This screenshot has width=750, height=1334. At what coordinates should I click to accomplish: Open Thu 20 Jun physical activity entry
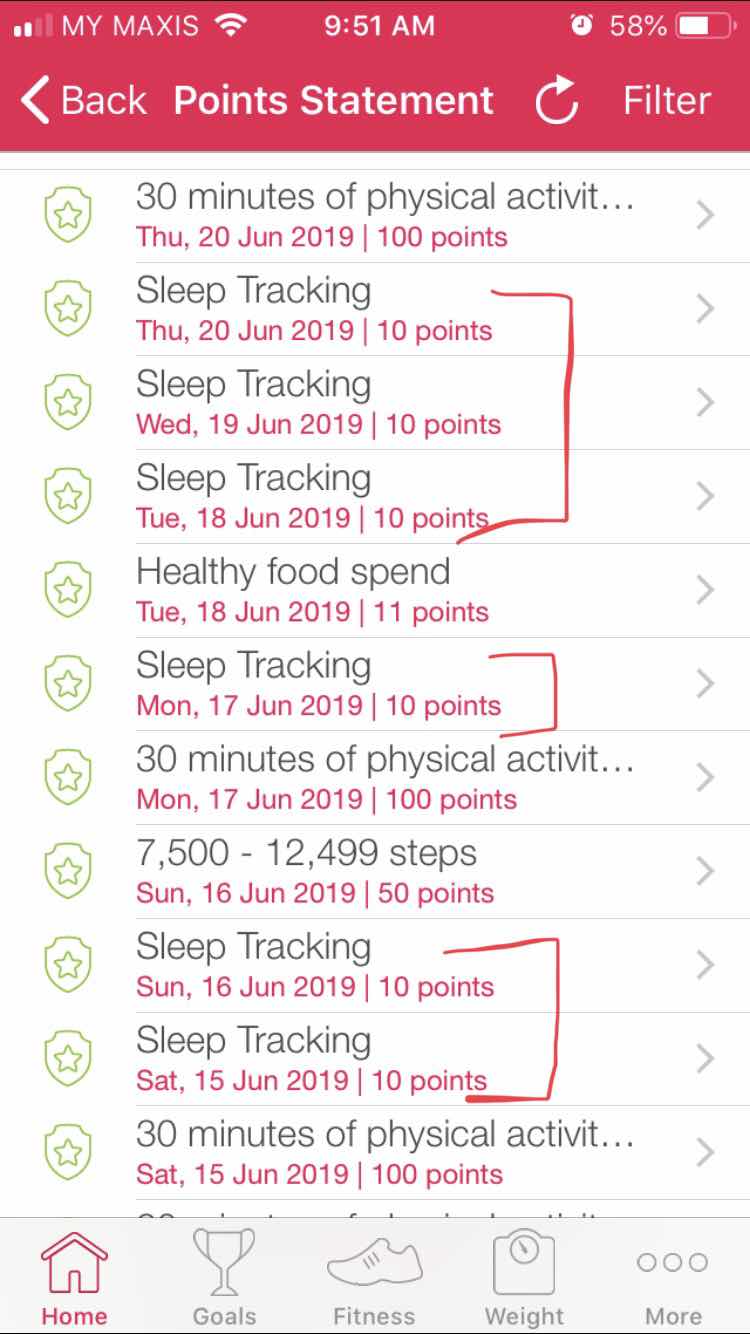coord(375,216)
